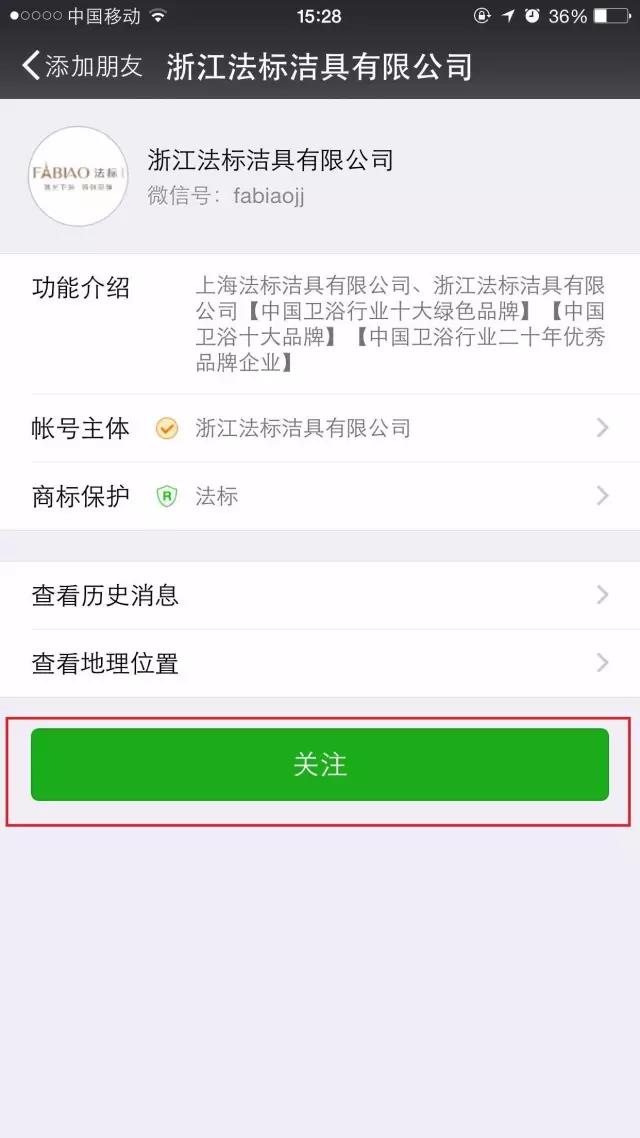640x1138 pixels.
Task: Tap the green 关注 button
Action: click(x=319, y=764)
